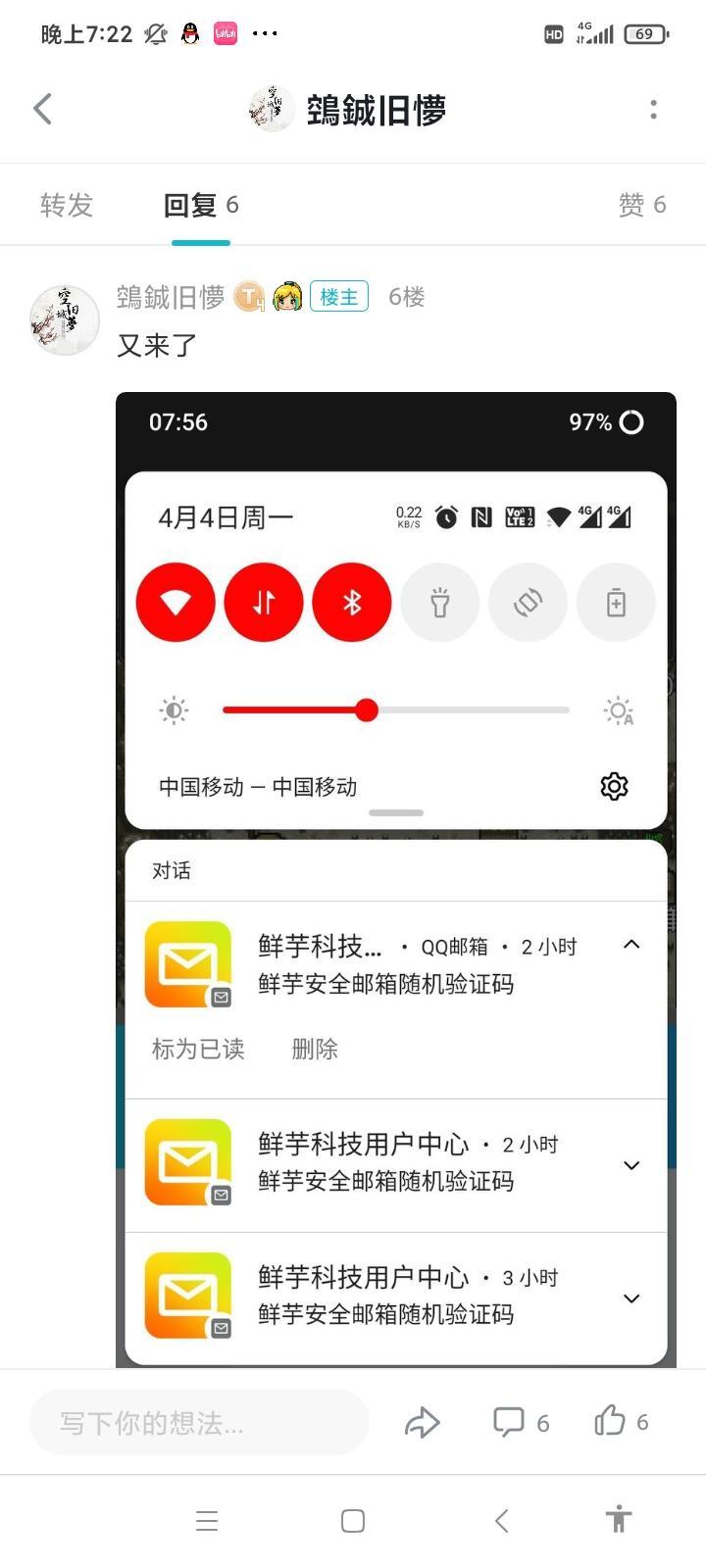Tap the share arrow icon
The image size is (706, 1568).
click(422, 1421)
